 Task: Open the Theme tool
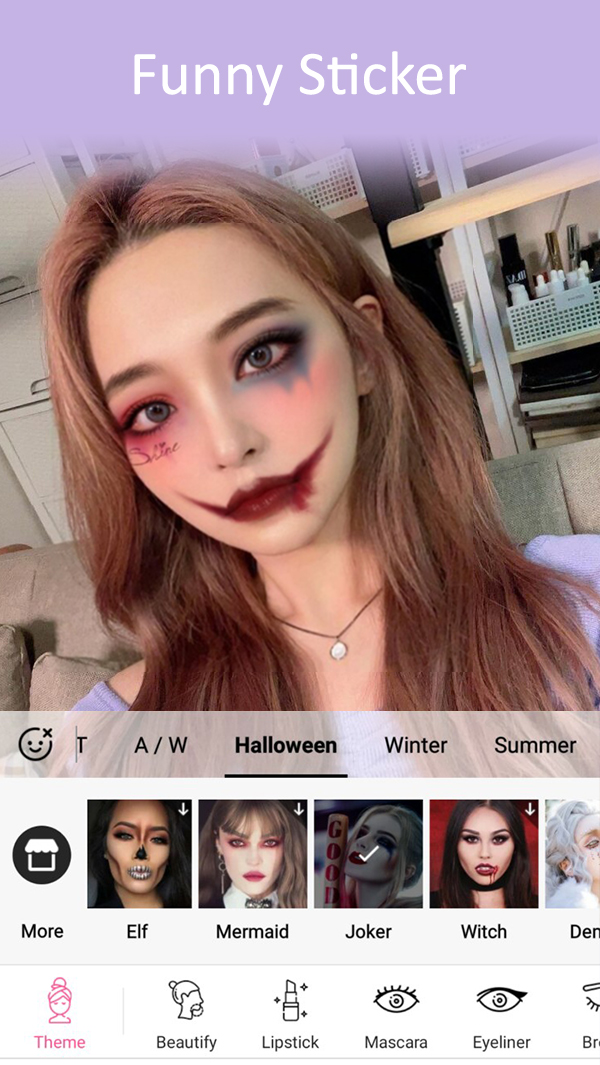click(x=60, y=1013)
